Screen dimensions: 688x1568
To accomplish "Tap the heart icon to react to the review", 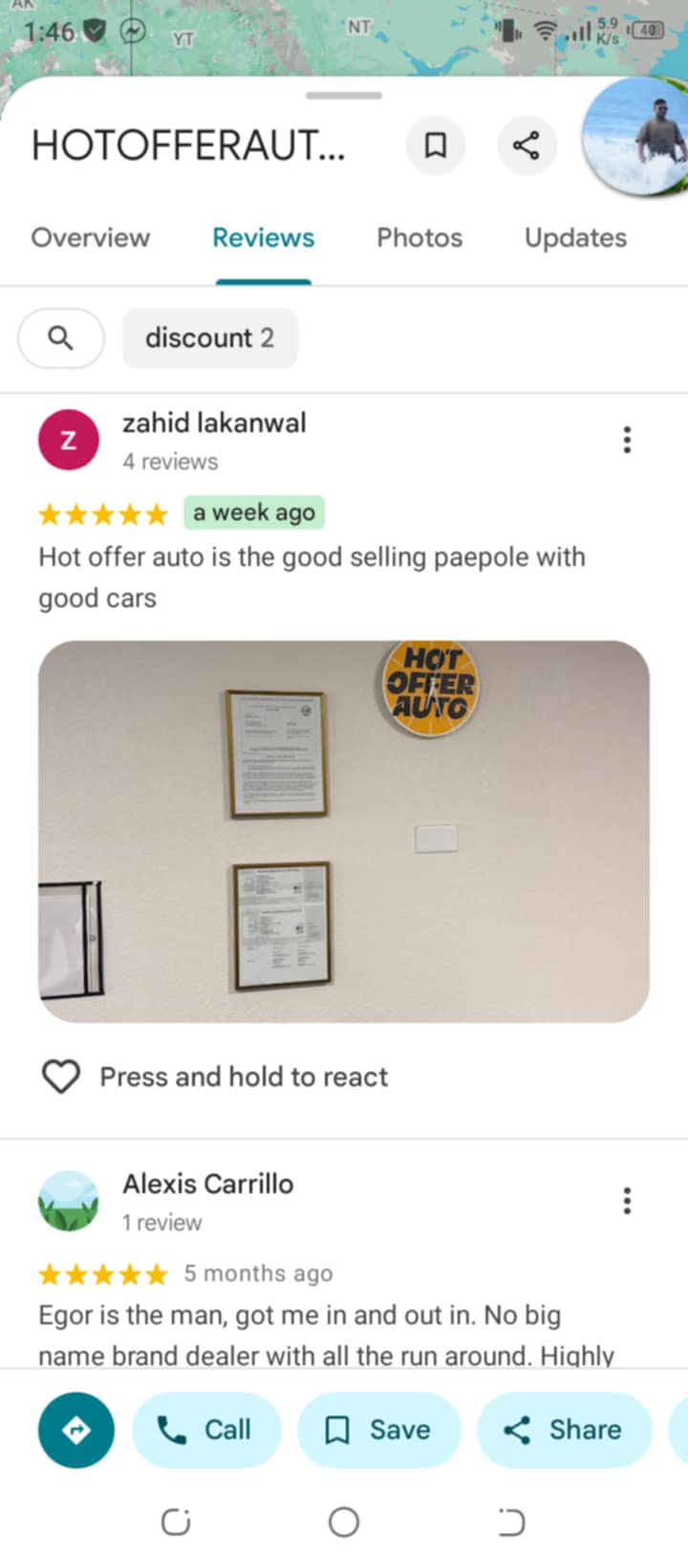I will point(60,1077).
